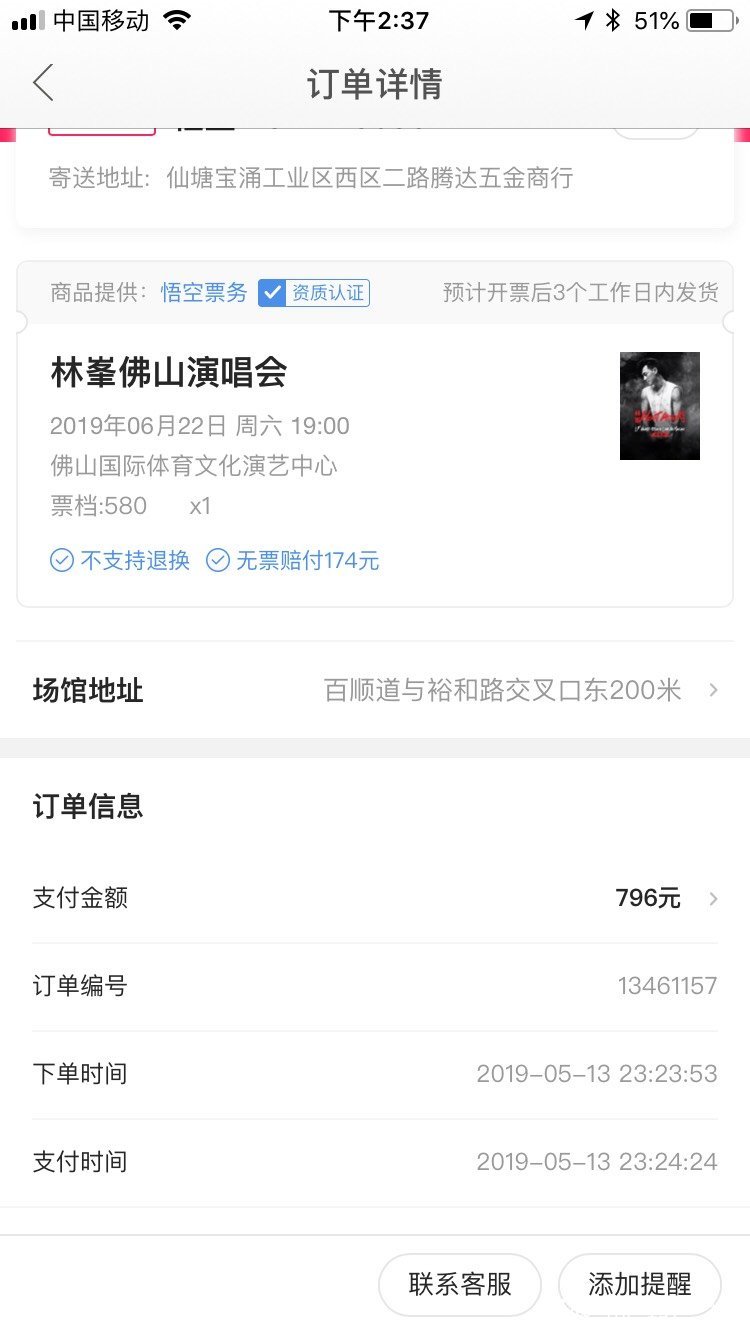
Task: Open the 悟空票务 seller link
Action: coord(204,293)
